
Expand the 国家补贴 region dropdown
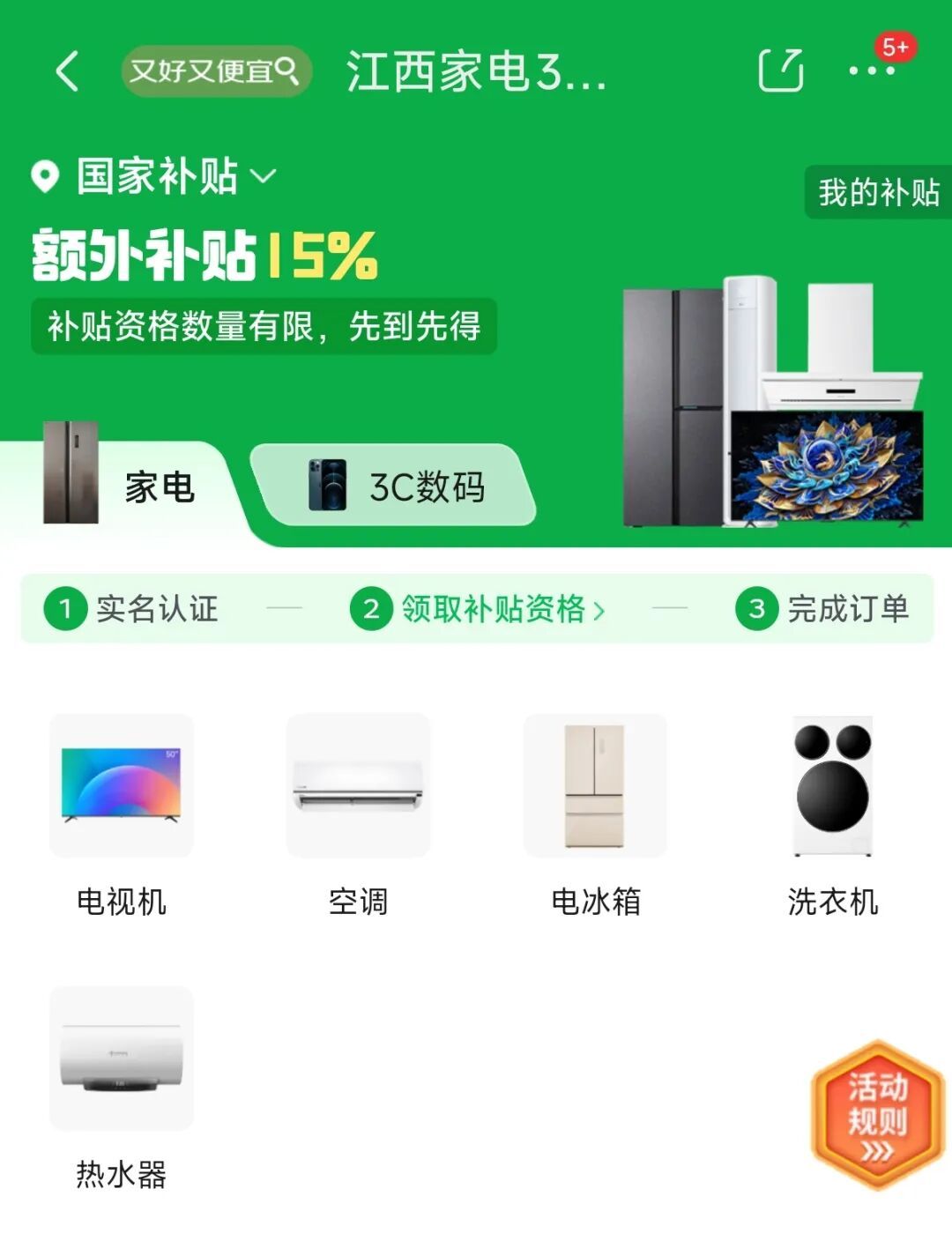(x=263, y=175)
